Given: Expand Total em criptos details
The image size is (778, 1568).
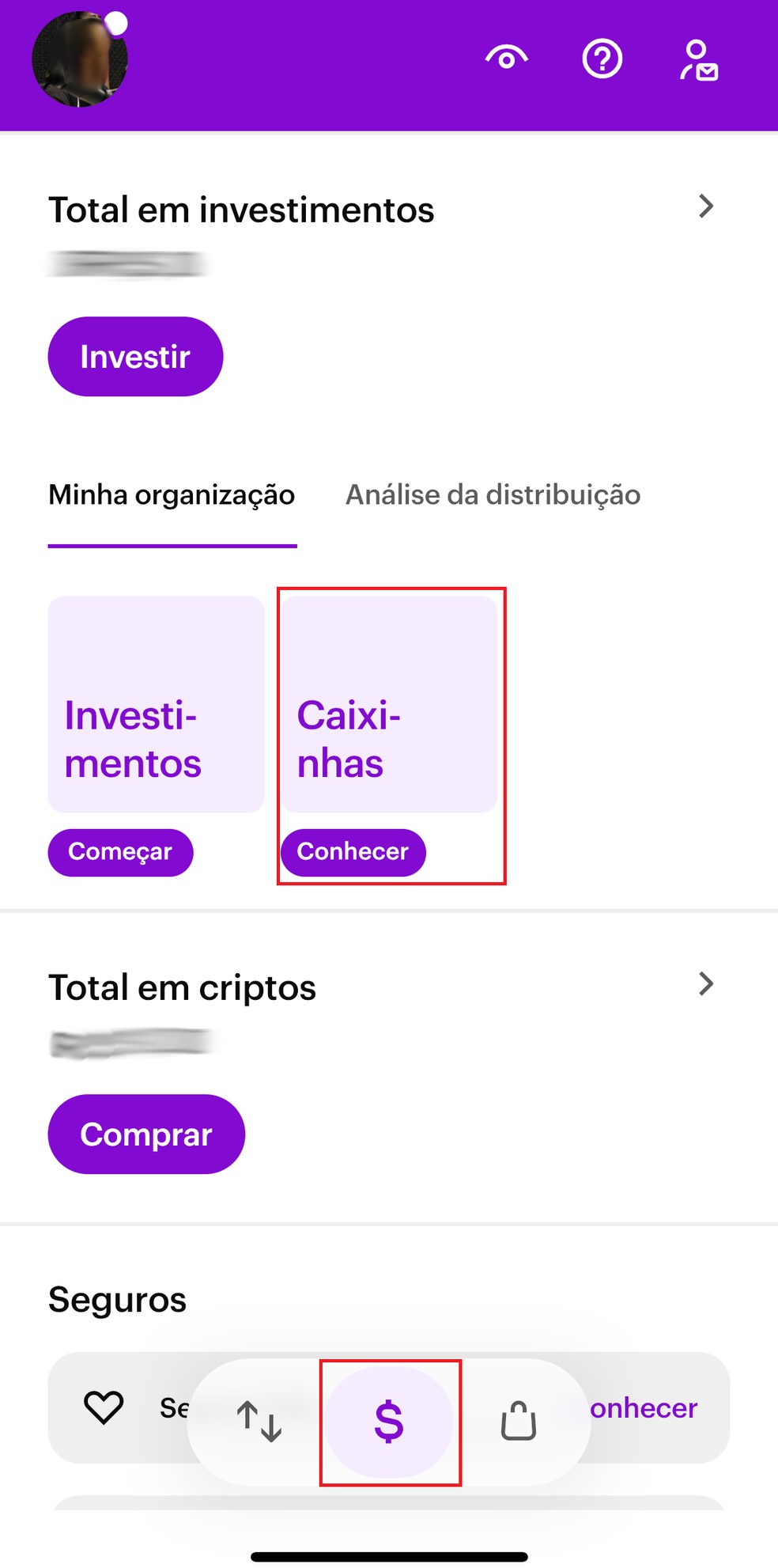Looking at the screenshot, I should pyautogui.click(x=708, y=984).
